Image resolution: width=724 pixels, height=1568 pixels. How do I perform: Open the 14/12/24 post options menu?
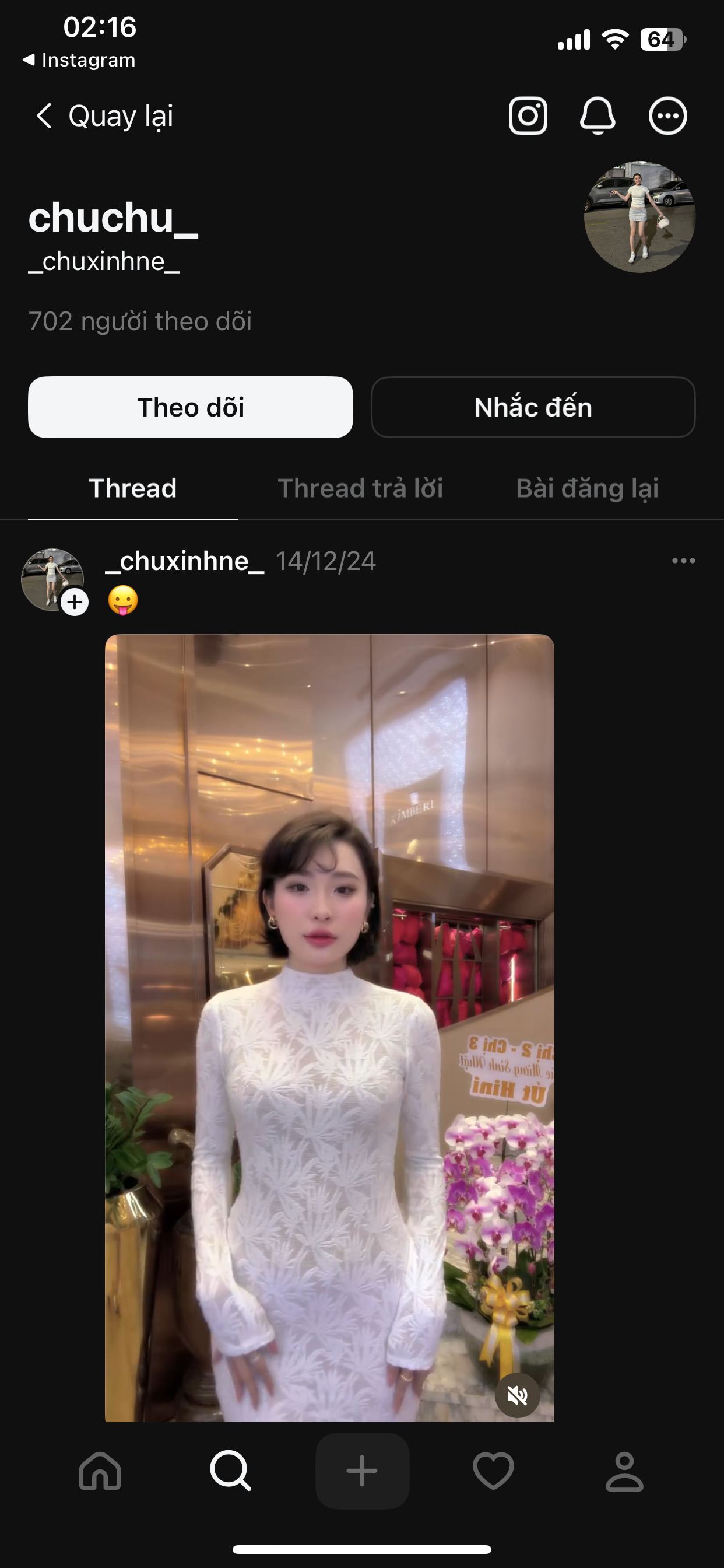point(683,561)
